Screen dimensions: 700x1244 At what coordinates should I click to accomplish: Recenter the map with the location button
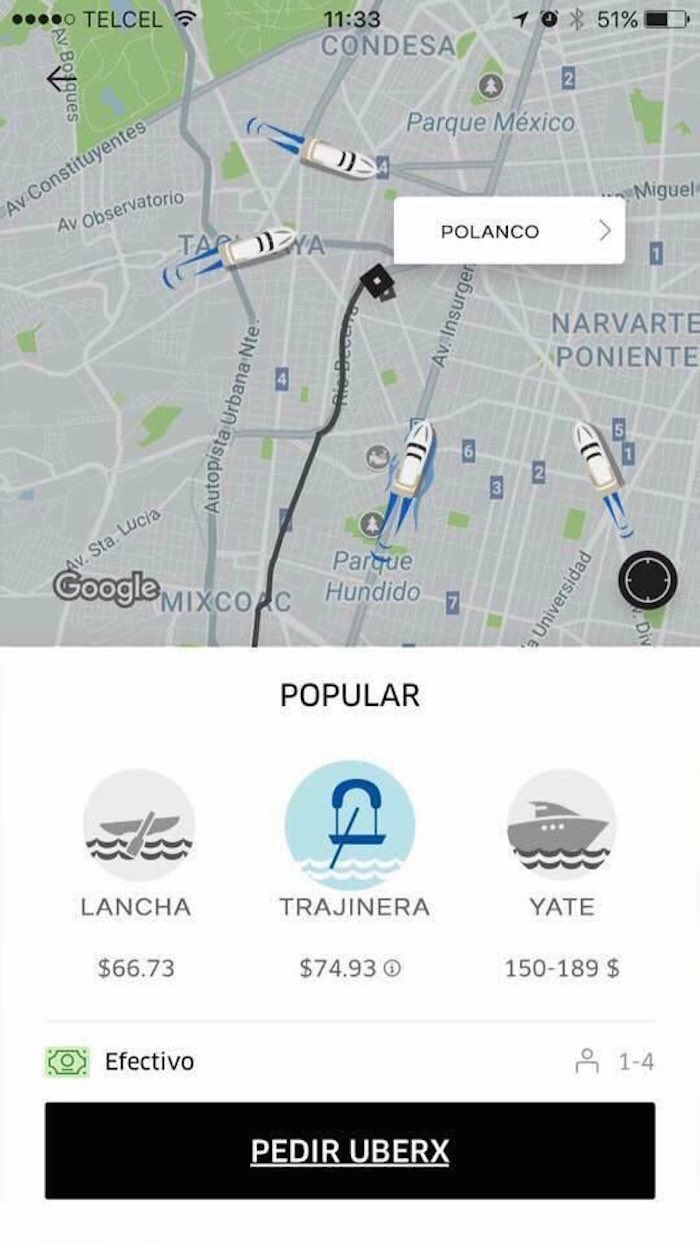tap(647, 579)
